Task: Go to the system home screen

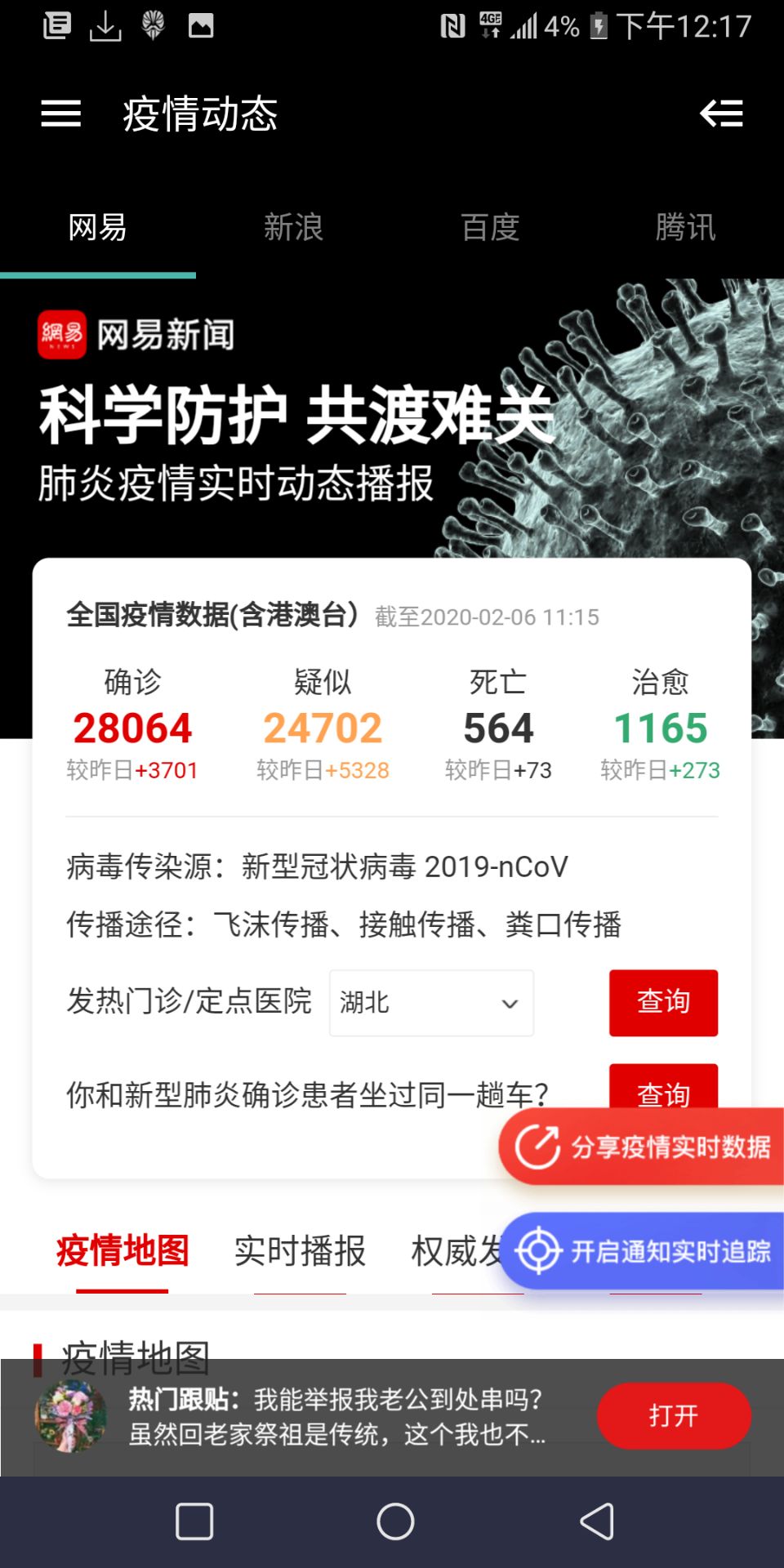Action: 395,1521
